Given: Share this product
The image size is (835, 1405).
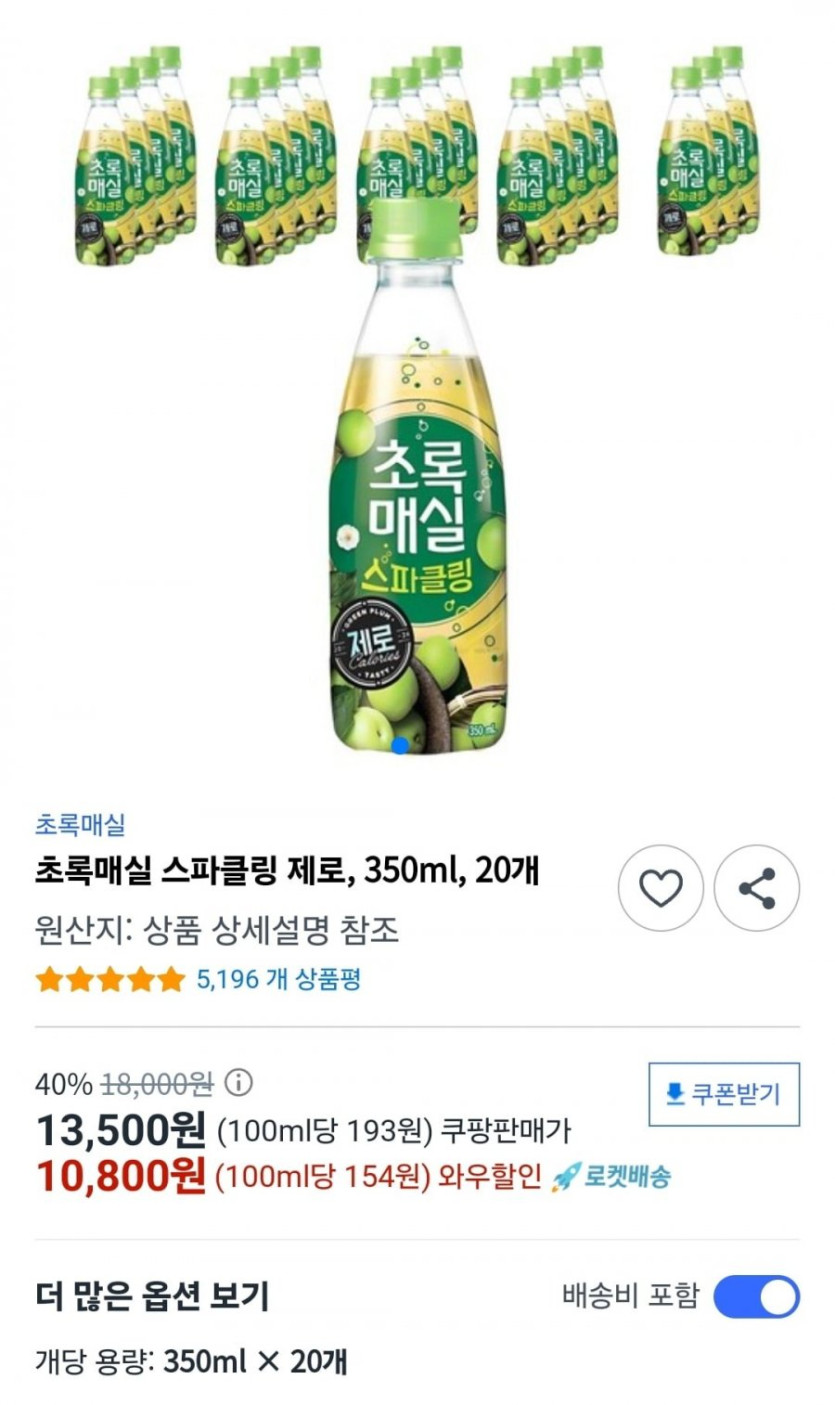Looking at the screenshot, I should [x=757, y=888].
